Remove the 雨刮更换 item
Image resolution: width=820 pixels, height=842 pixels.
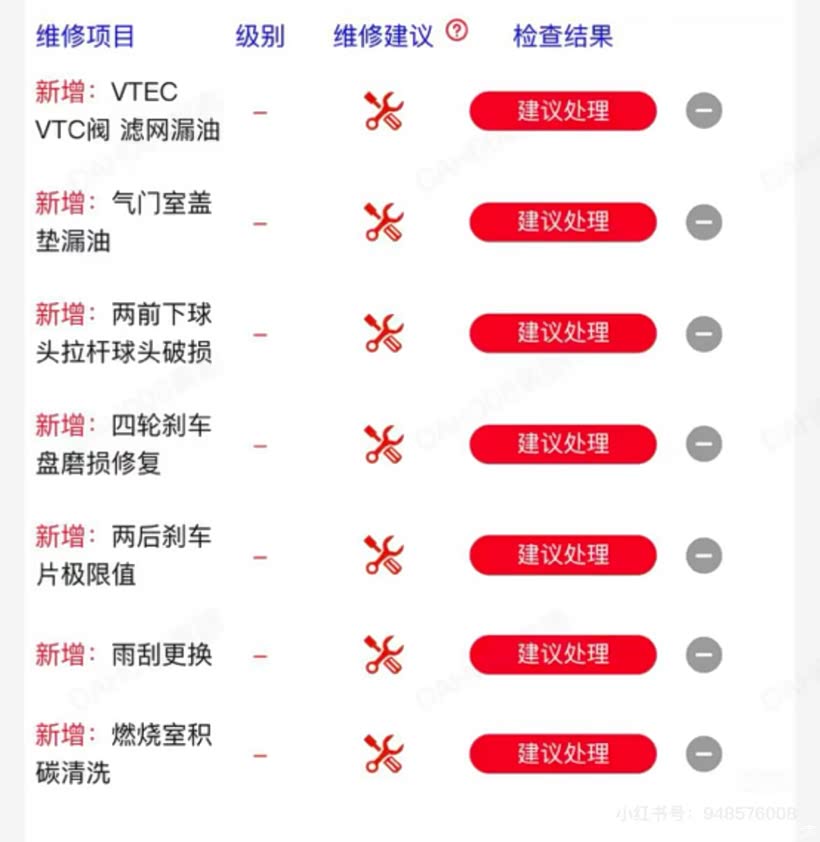coord(704,655)
